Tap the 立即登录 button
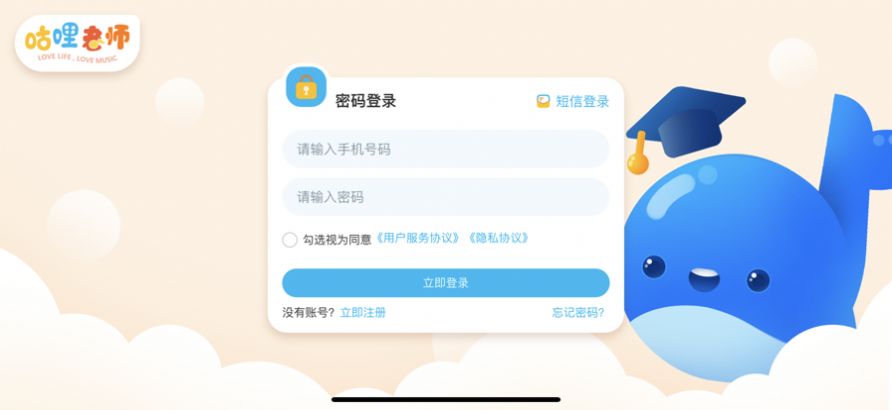This screenshot has width=892, height=410. (x=445, y=283)
